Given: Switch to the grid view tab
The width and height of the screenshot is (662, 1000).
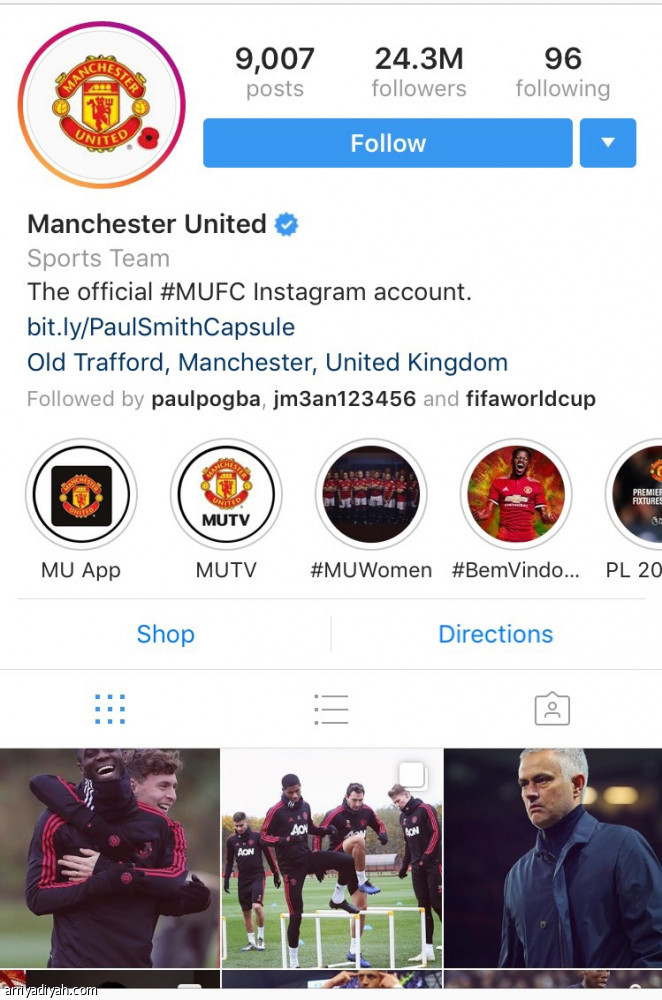Looking at the screenshot, I should tap(110, 709).
